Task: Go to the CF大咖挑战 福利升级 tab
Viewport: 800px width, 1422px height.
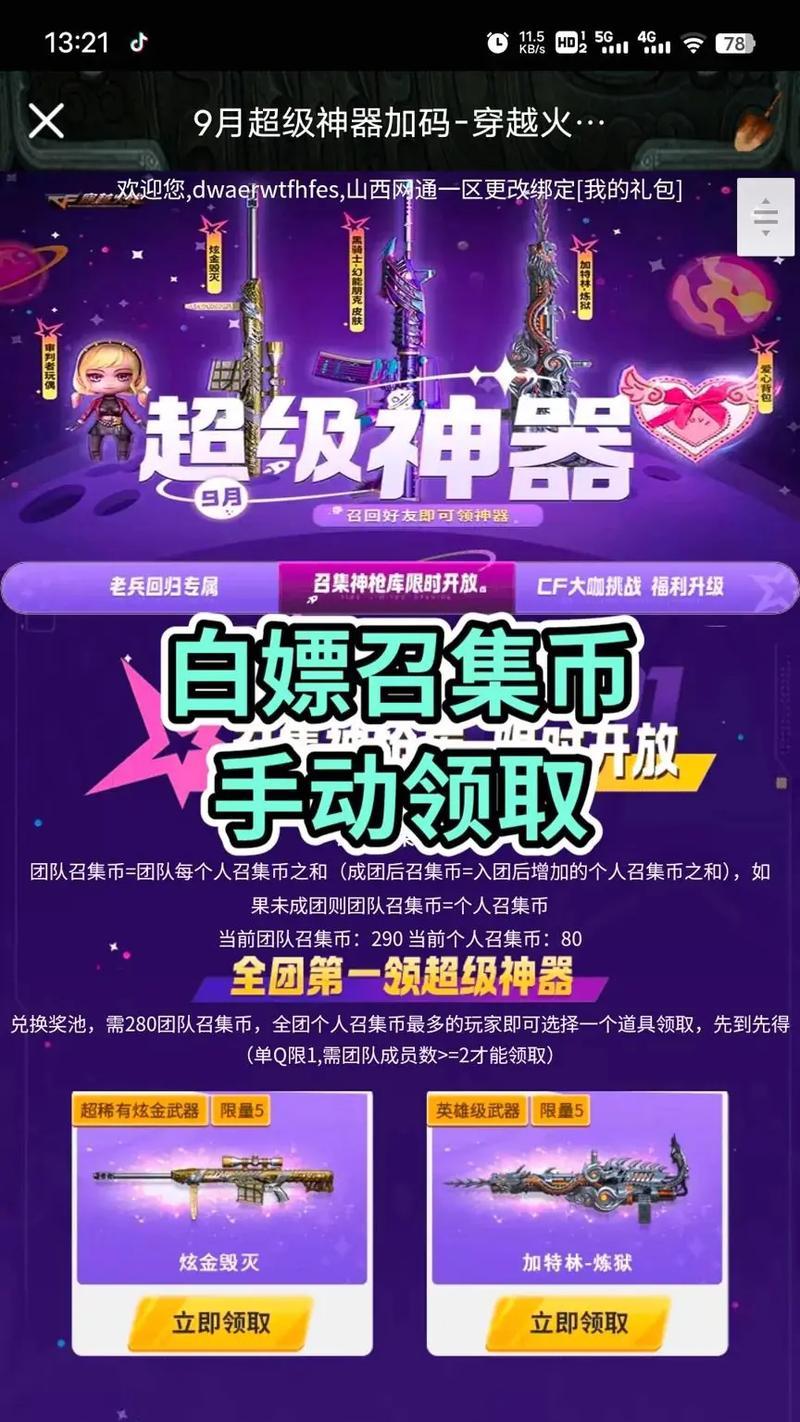Action: point(630,586)
